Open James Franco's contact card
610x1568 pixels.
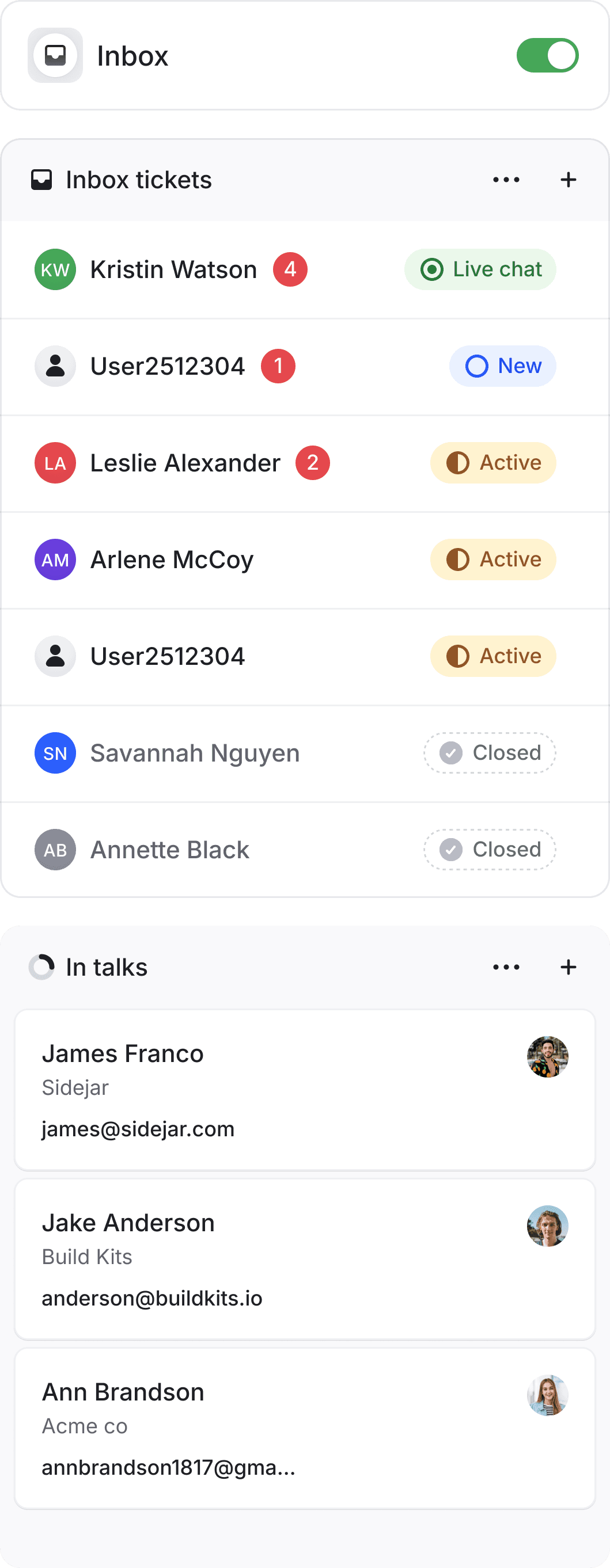tap(304, 1090)
